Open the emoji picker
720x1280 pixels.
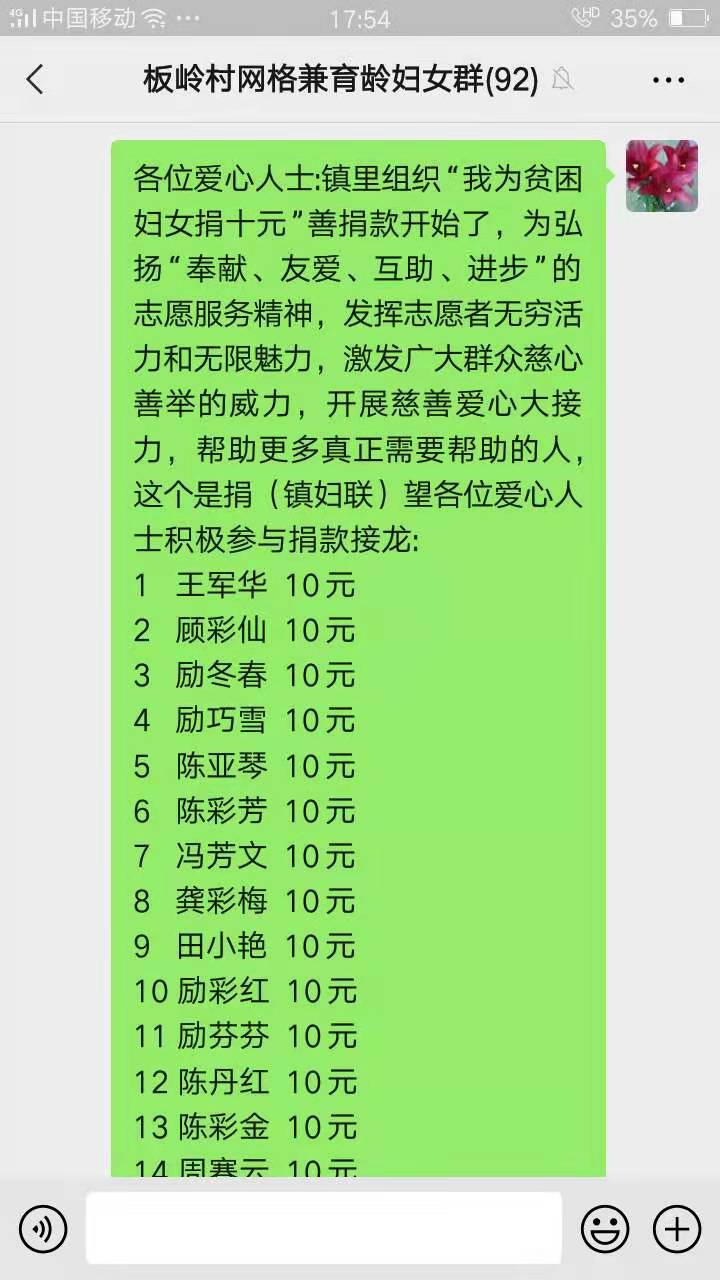coord(605,1228)
